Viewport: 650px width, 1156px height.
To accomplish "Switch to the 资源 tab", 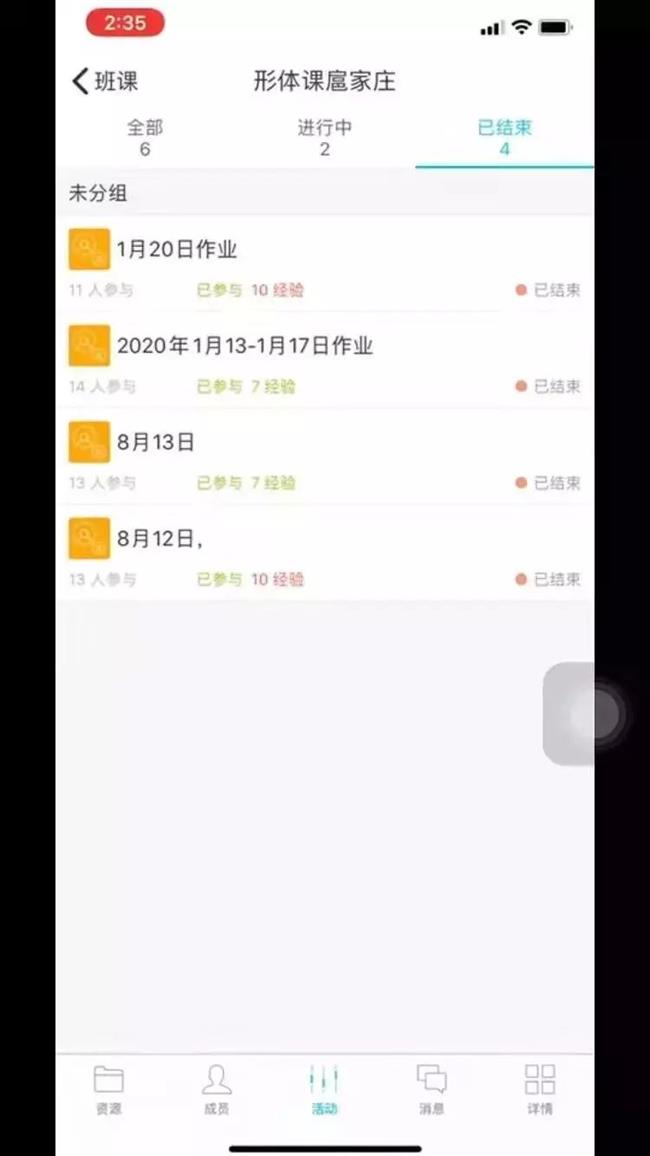I will 109,1088.
